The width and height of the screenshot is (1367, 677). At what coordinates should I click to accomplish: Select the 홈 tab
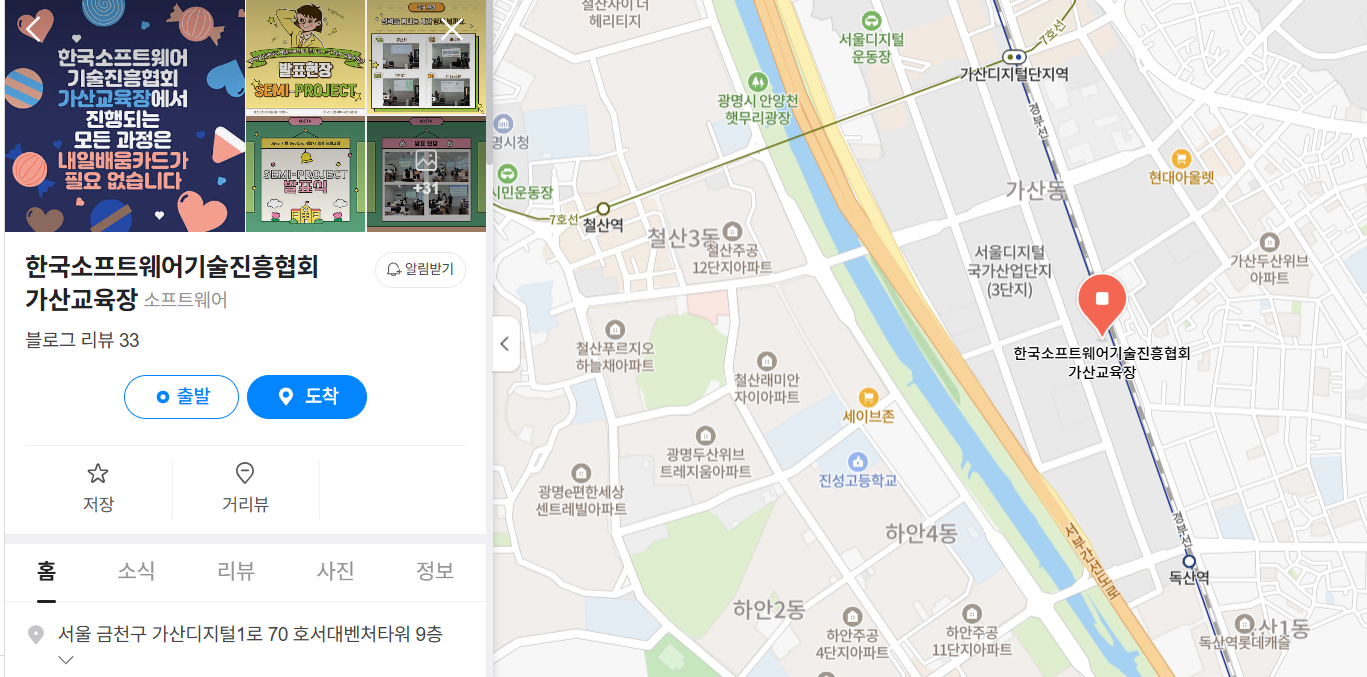click(x=47, y=571)
